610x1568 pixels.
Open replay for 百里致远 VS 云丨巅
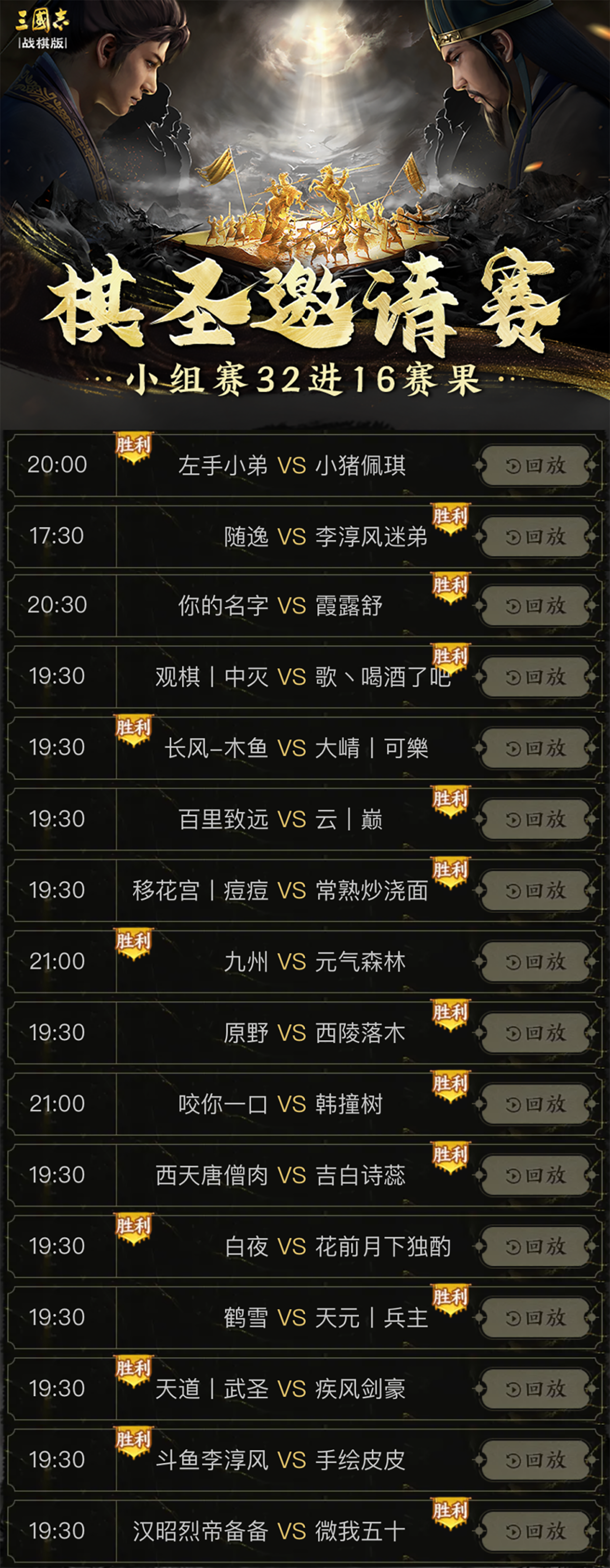click(535, 819)
